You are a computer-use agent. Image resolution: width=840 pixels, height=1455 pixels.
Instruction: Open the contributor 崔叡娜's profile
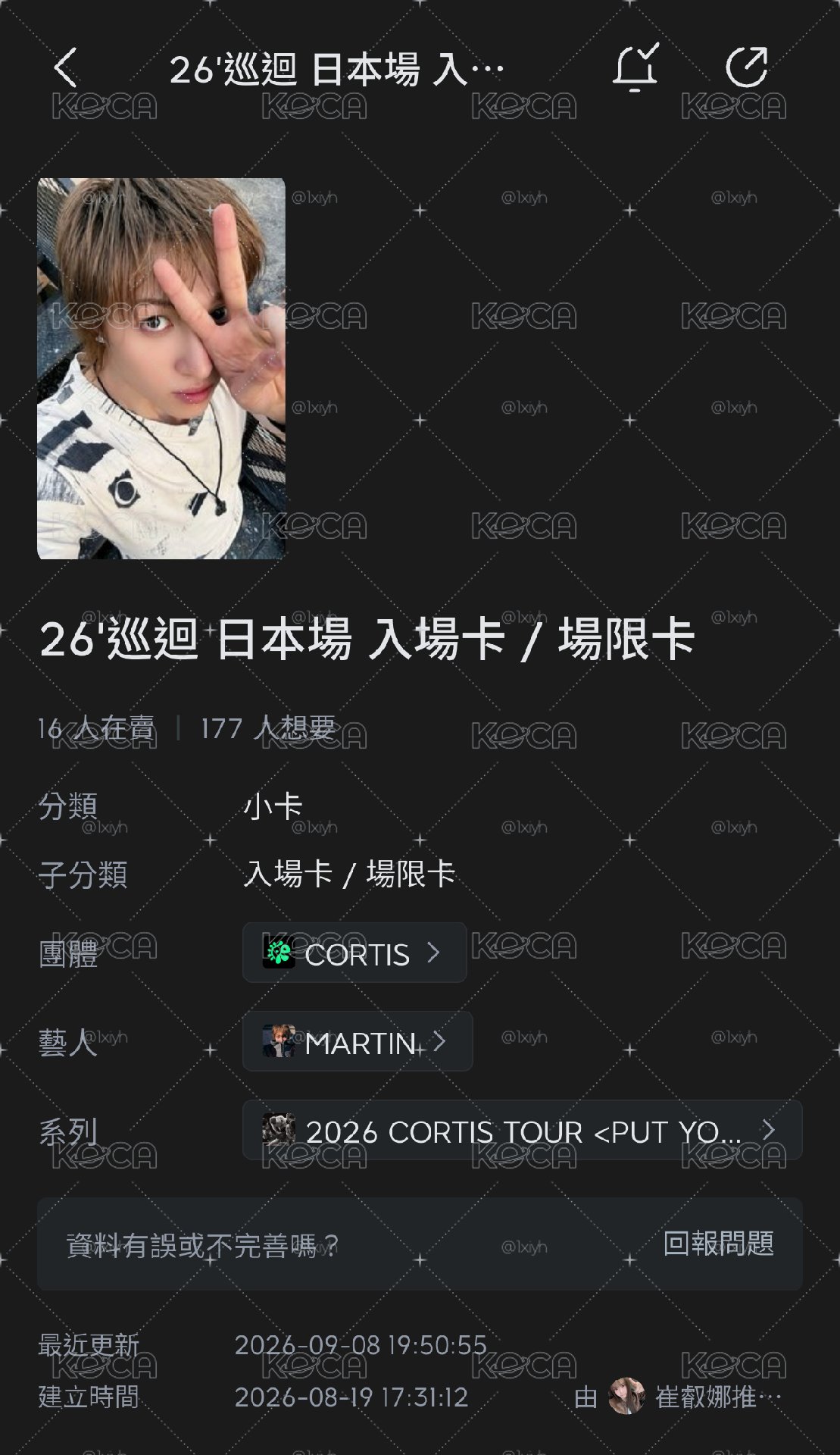694,1397
